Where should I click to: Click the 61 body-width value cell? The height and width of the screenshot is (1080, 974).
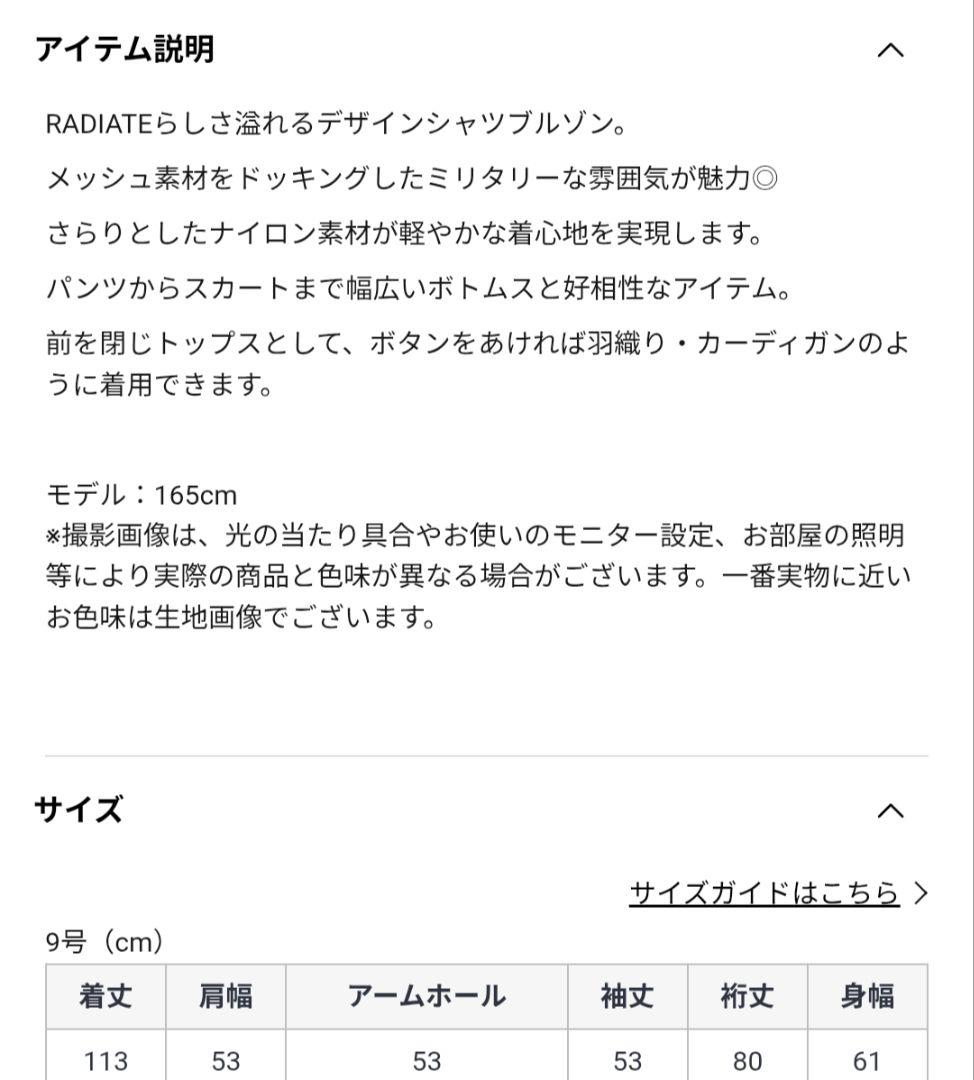[868, 1063]
